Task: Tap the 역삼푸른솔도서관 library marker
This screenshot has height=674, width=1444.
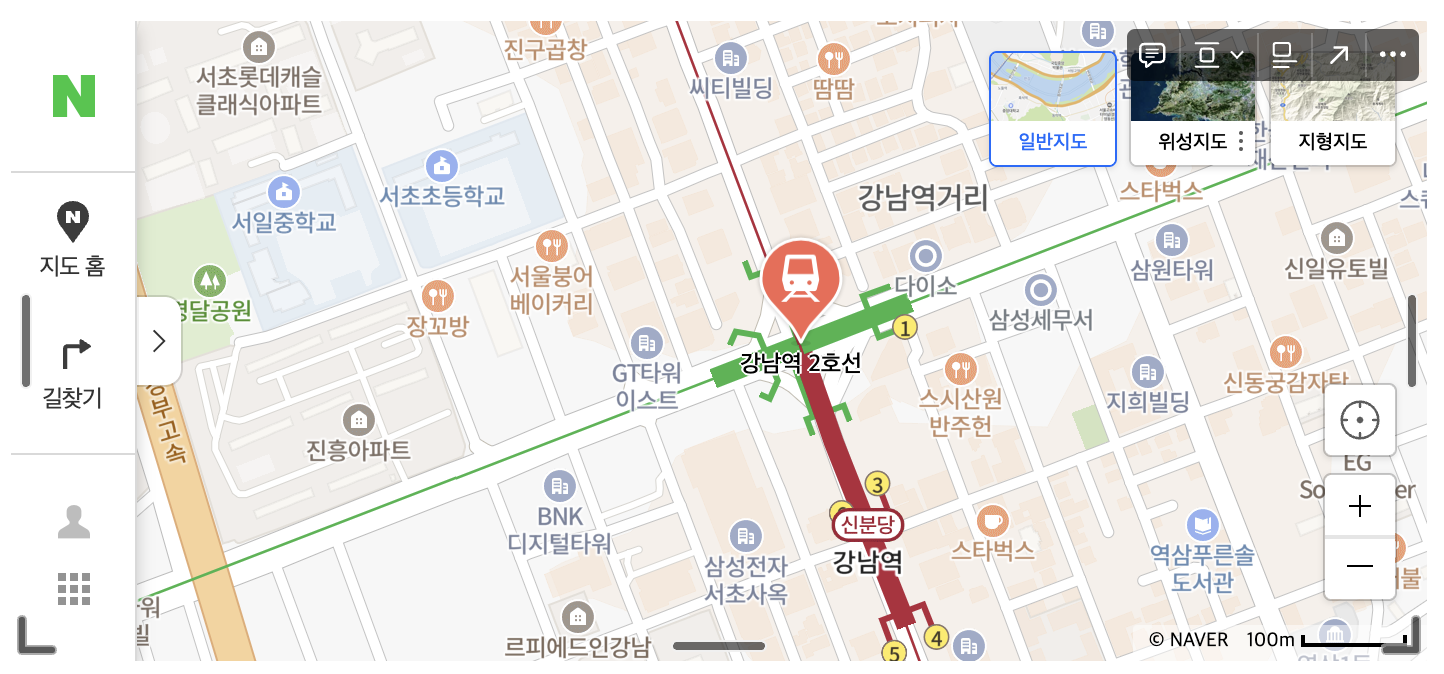Action: [x=1202, y=524]
